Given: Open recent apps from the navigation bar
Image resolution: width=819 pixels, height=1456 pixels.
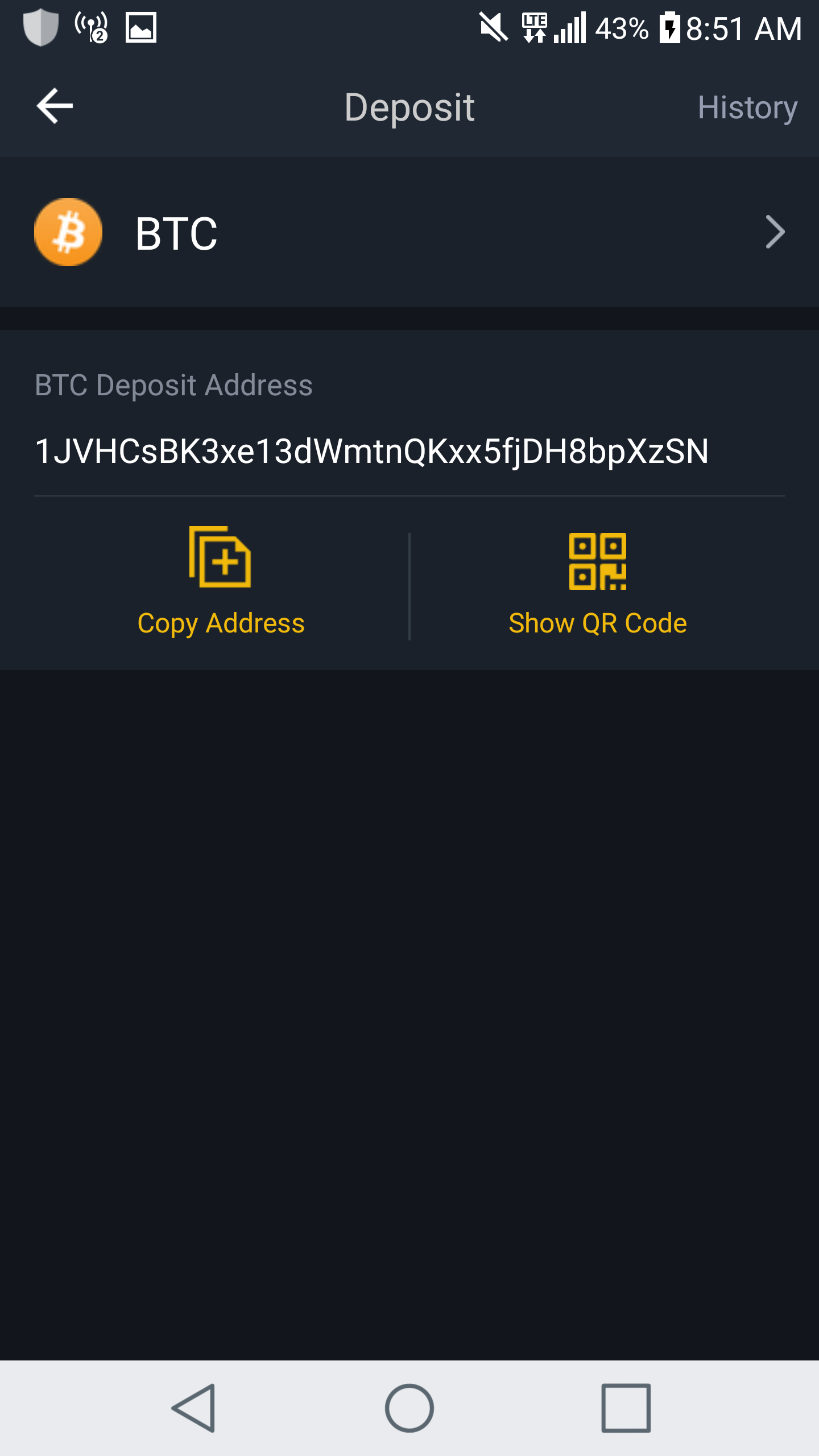Looking at the screenshot, I should click(x=626, y=1408).
